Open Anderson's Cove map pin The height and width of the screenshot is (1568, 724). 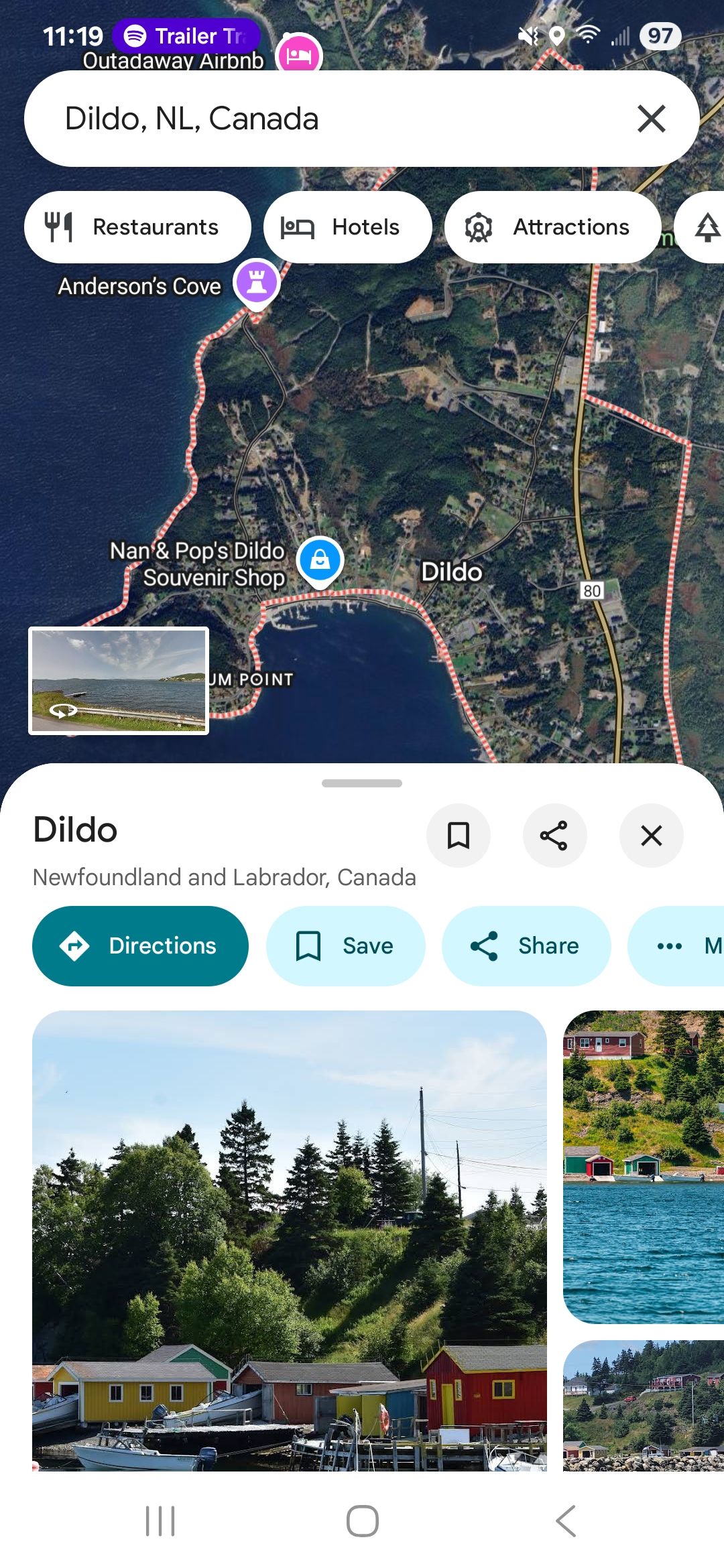pos(256,283)
